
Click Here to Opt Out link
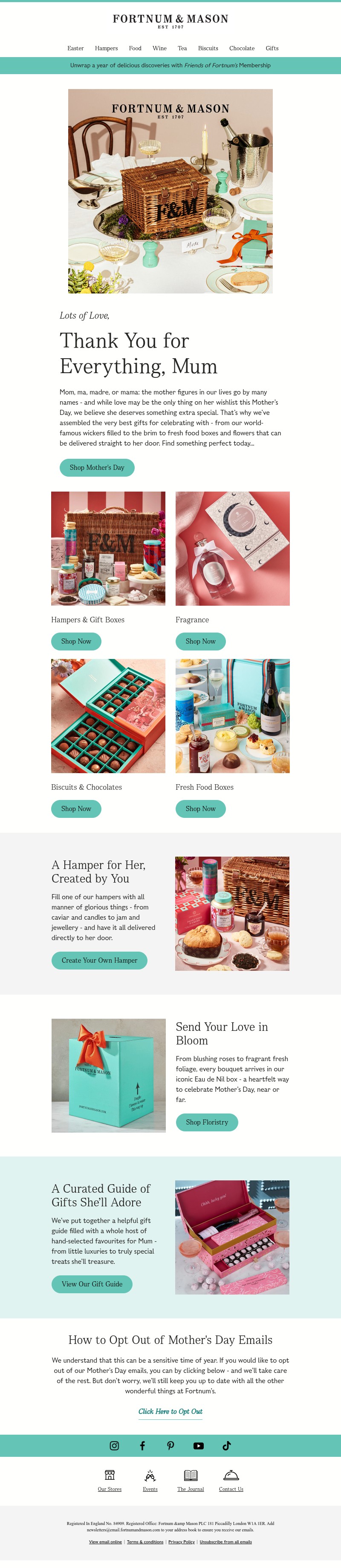pyautogui.click(x=170, y=1411)
